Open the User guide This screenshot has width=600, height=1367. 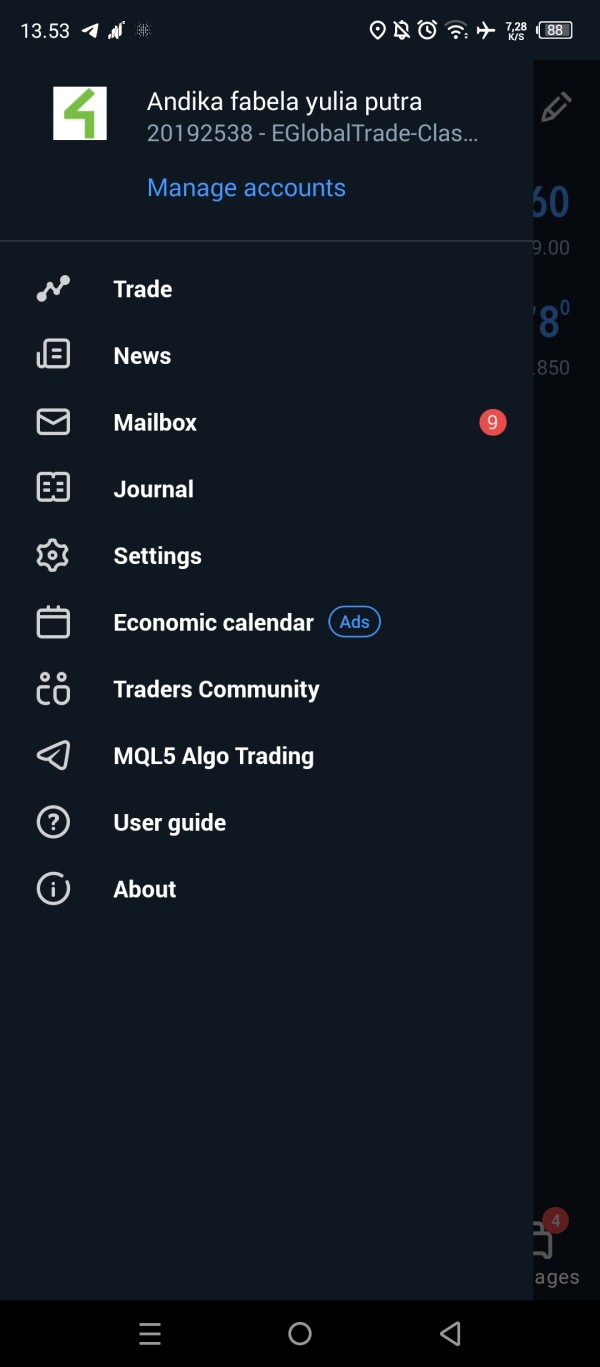click(x=266, y=822)
